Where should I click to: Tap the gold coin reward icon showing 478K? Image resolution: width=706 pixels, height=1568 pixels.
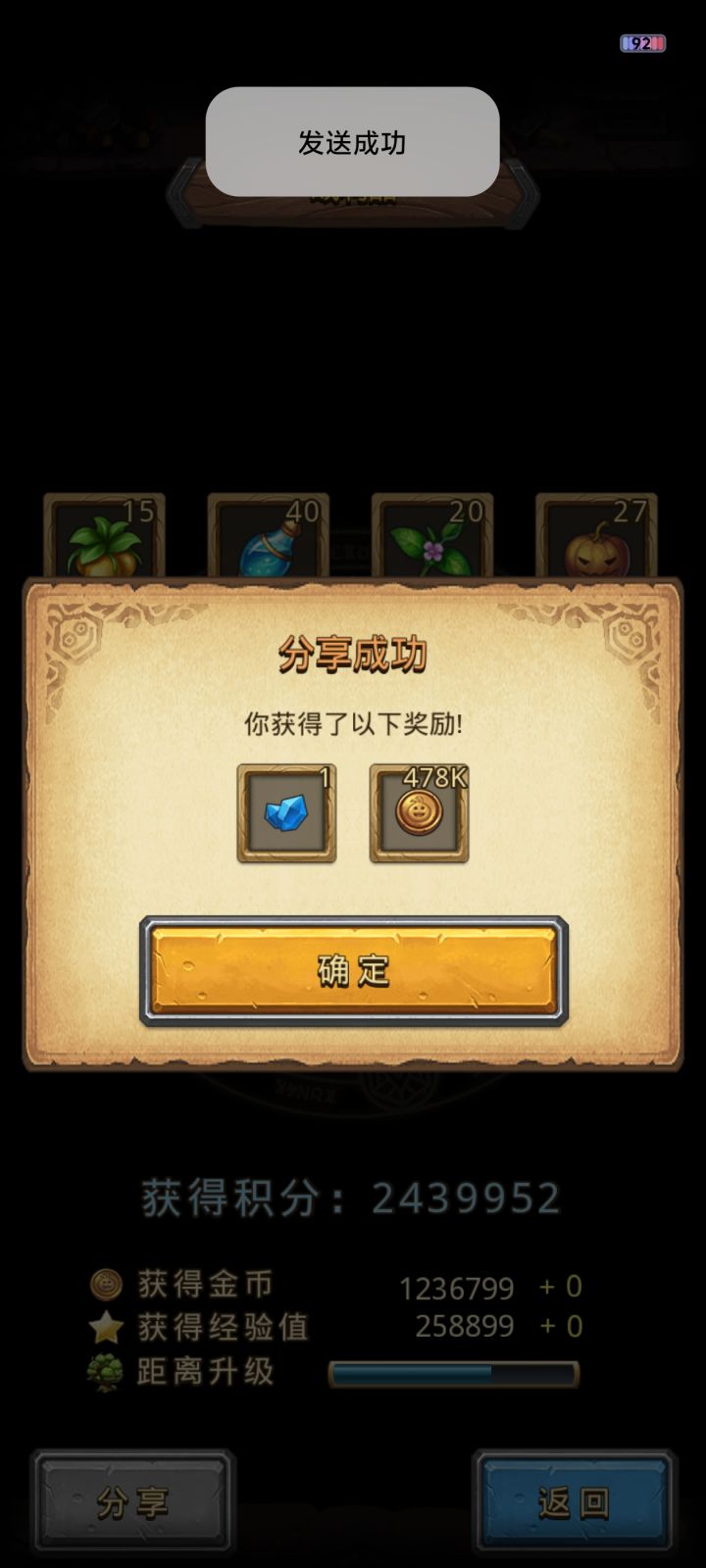(420, 813)
